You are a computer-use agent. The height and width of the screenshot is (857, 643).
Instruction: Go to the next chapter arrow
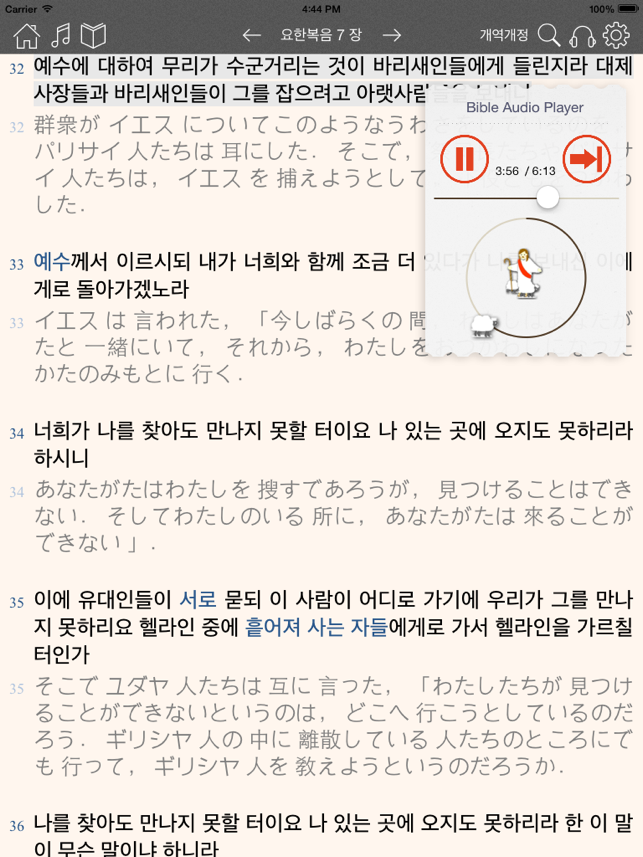coord(392,36)
